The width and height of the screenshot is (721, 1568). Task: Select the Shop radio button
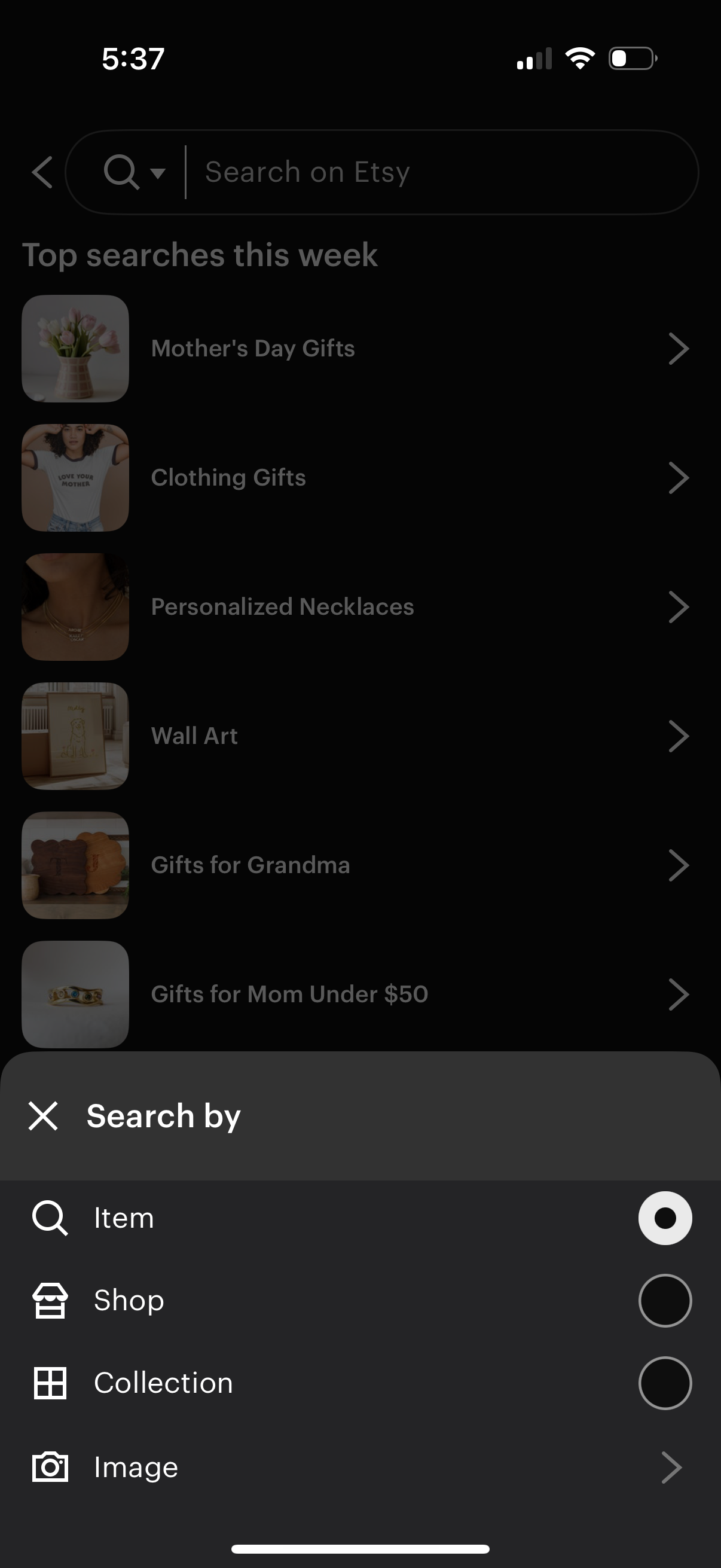click(665, 1299)
